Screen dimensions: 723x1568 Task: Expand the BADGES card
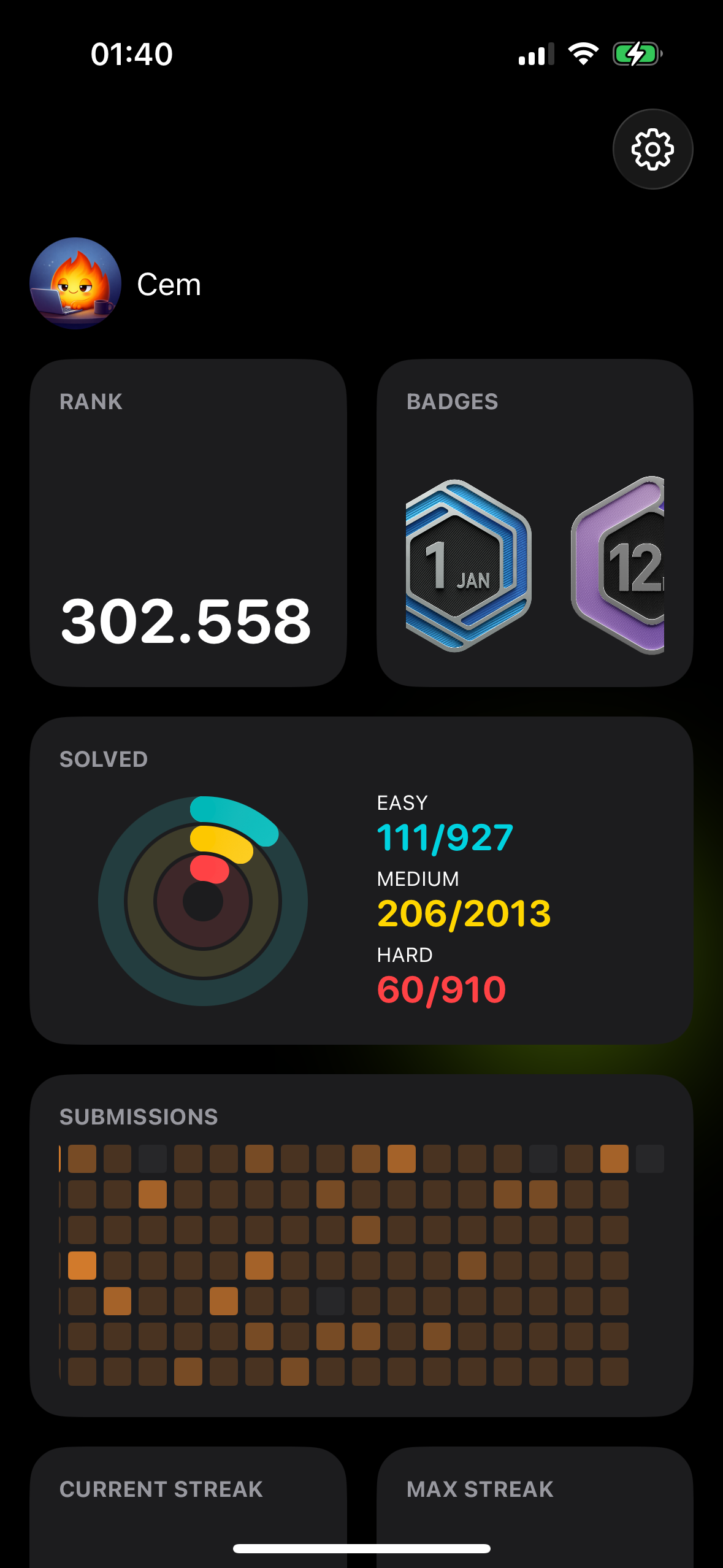452,402
